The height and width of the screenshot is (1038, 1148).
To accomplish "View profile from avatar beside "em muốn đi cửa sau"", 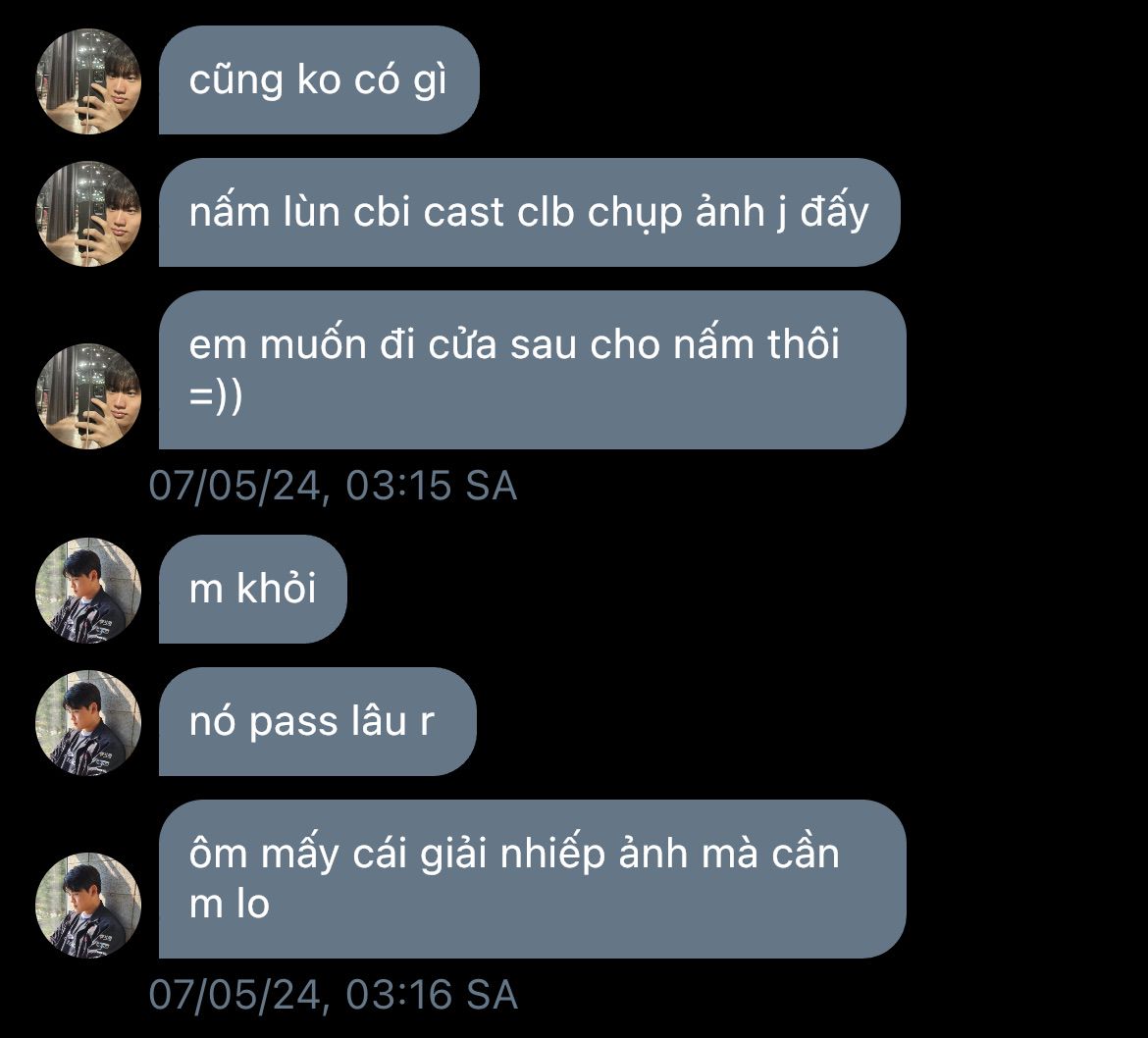I will [x=88, y=395].
